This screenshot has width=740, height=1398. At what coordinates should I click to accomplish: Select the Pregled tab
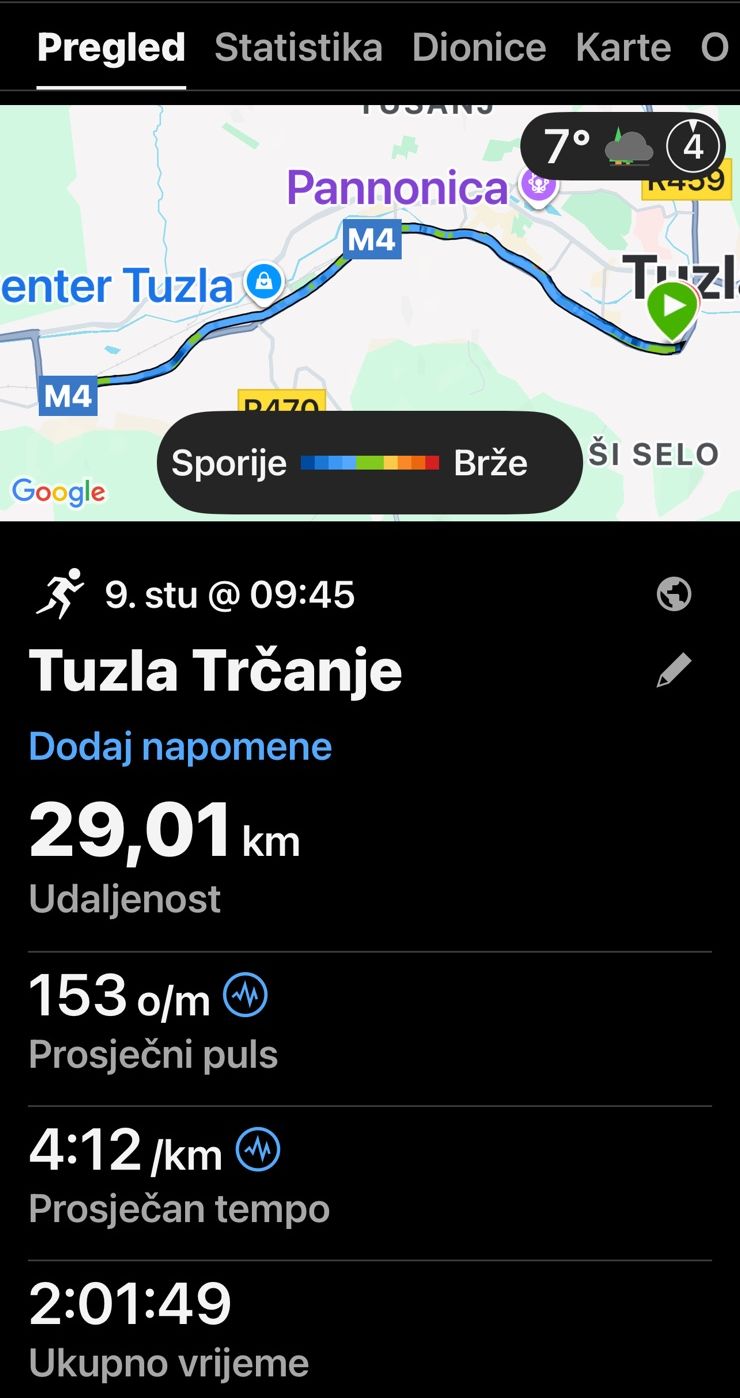click(111, 48)
